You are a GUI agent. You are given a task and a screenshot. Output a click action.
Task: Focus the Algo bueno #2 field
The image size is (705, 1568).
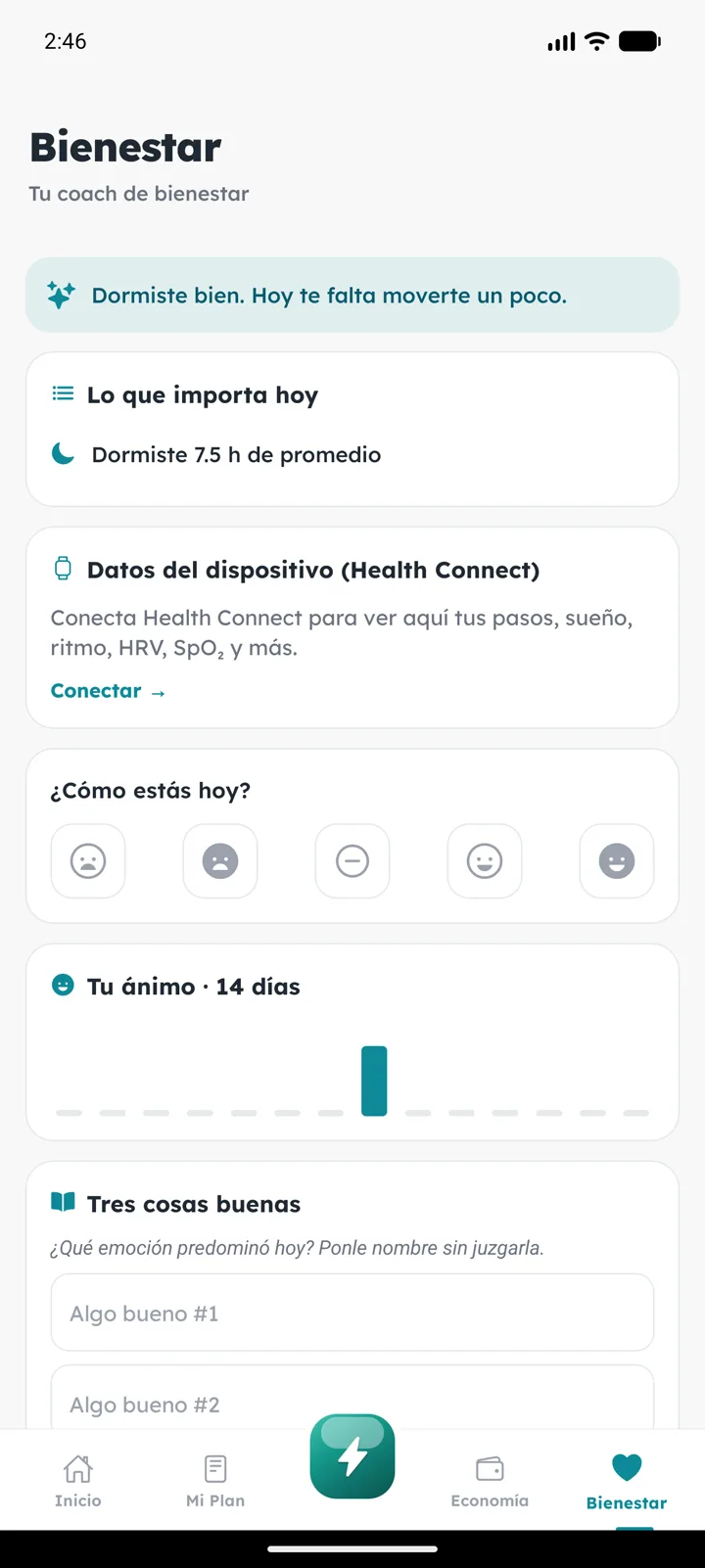pos(352,1400)
